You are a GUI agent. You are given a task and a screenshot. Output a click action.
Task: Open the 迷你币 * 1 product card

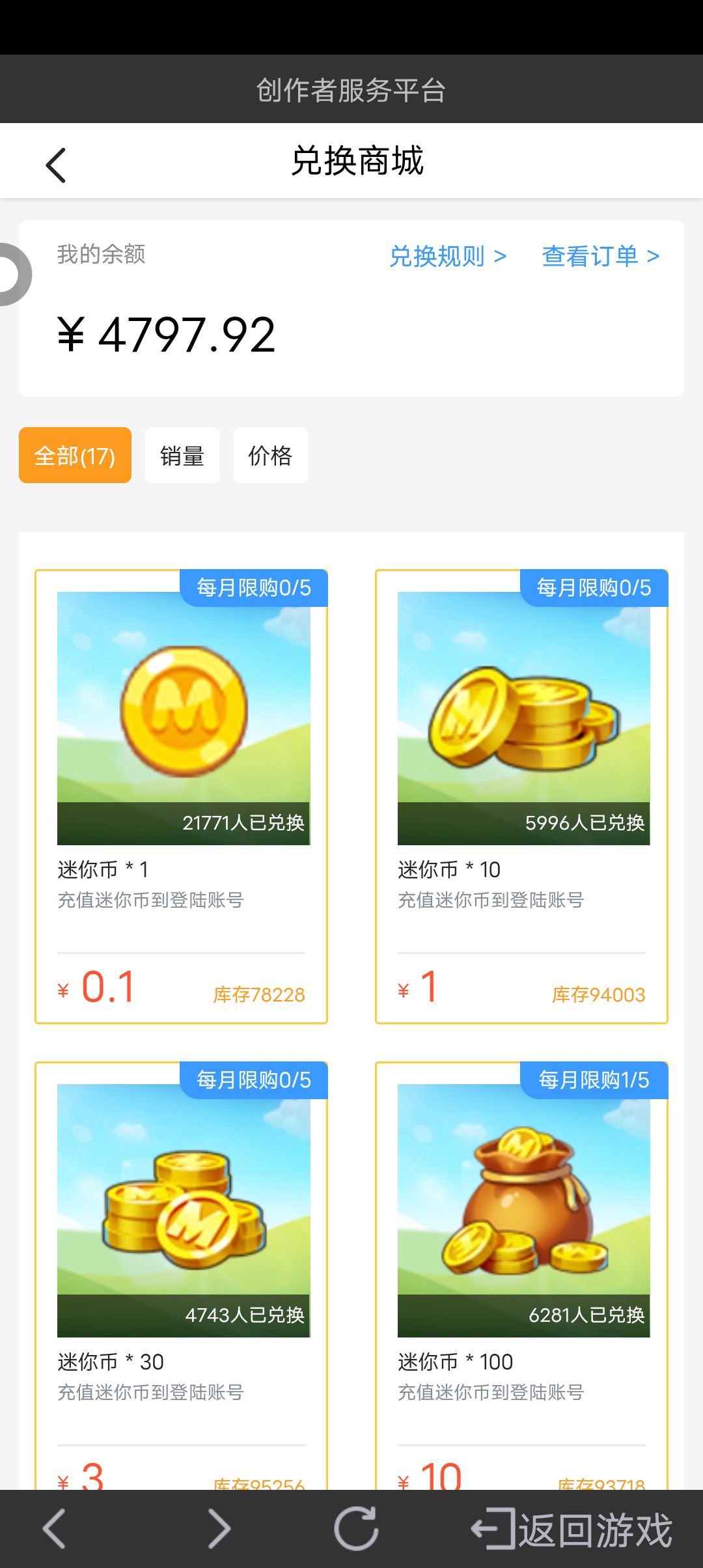coord(181,796)
